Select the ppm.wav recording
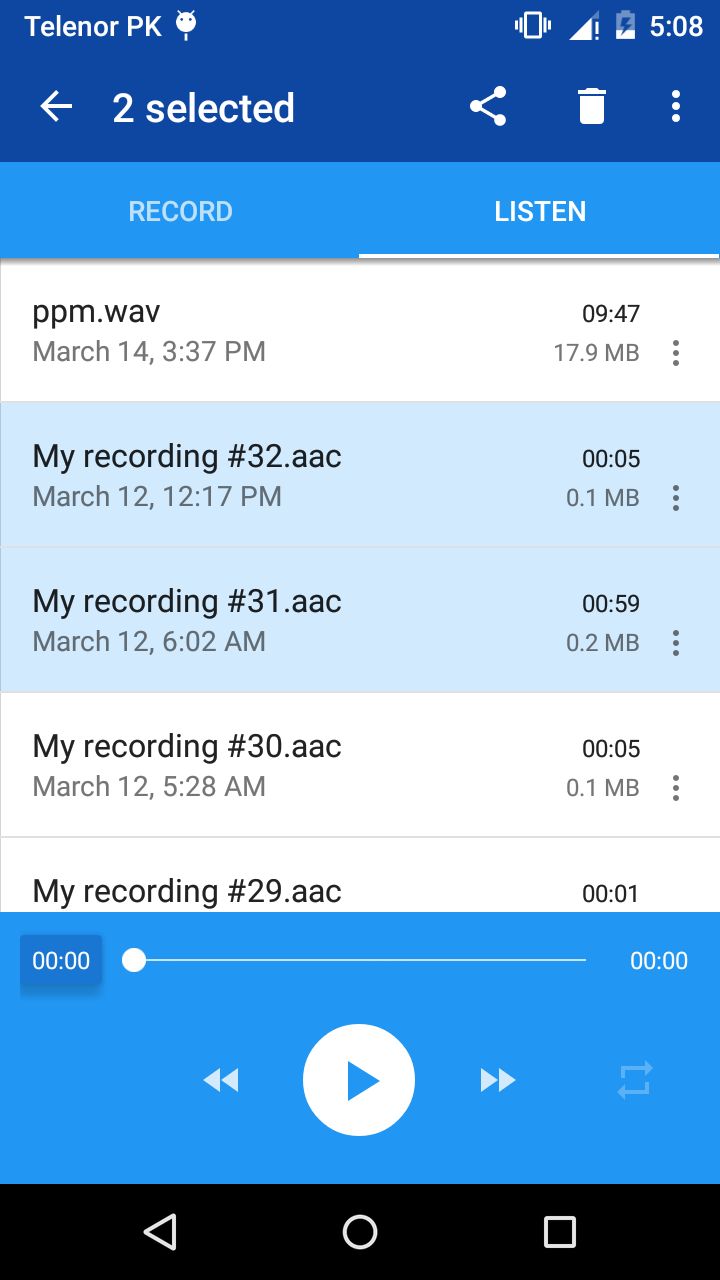This screenshot has height=1280, width=720. click(x=300, y=331)
